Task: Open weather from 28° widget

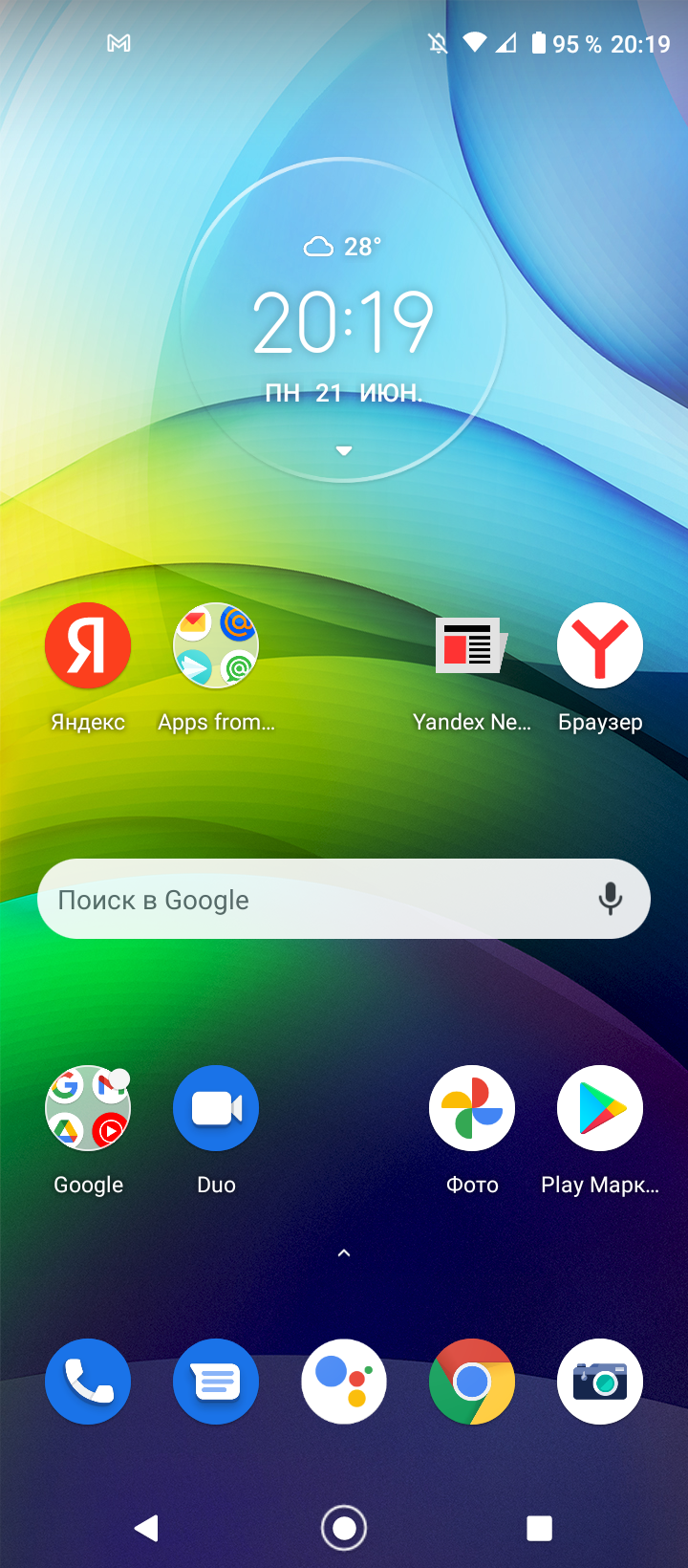Action: [342, 247]
